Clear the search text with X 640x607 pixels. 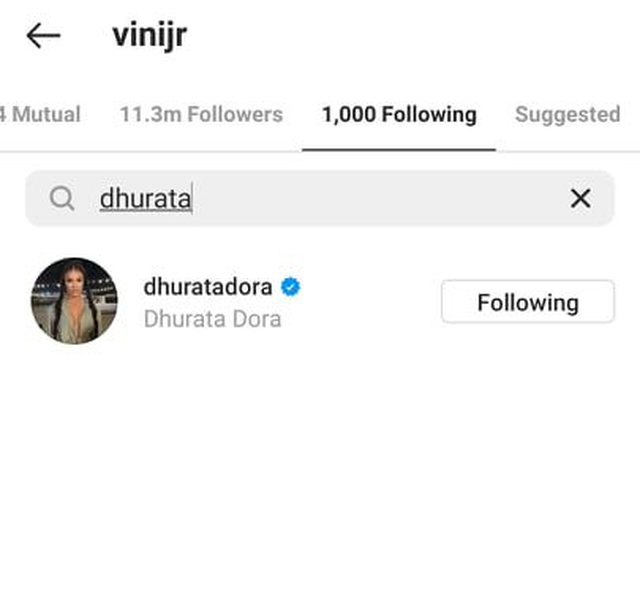coord(580,199)
